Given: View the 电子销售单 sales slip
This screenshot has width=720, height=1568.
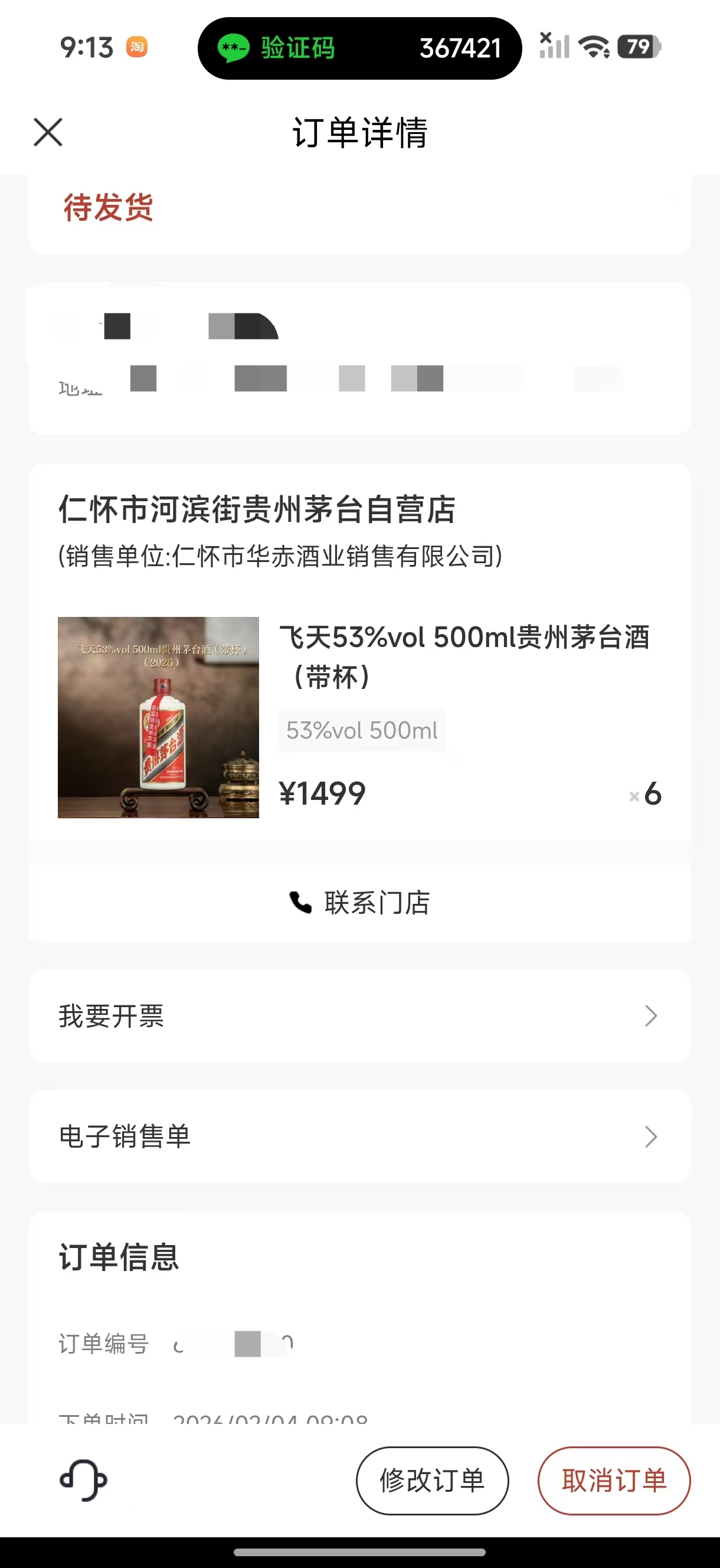Looking at the screenshot, I should (x=359, y=1136).
